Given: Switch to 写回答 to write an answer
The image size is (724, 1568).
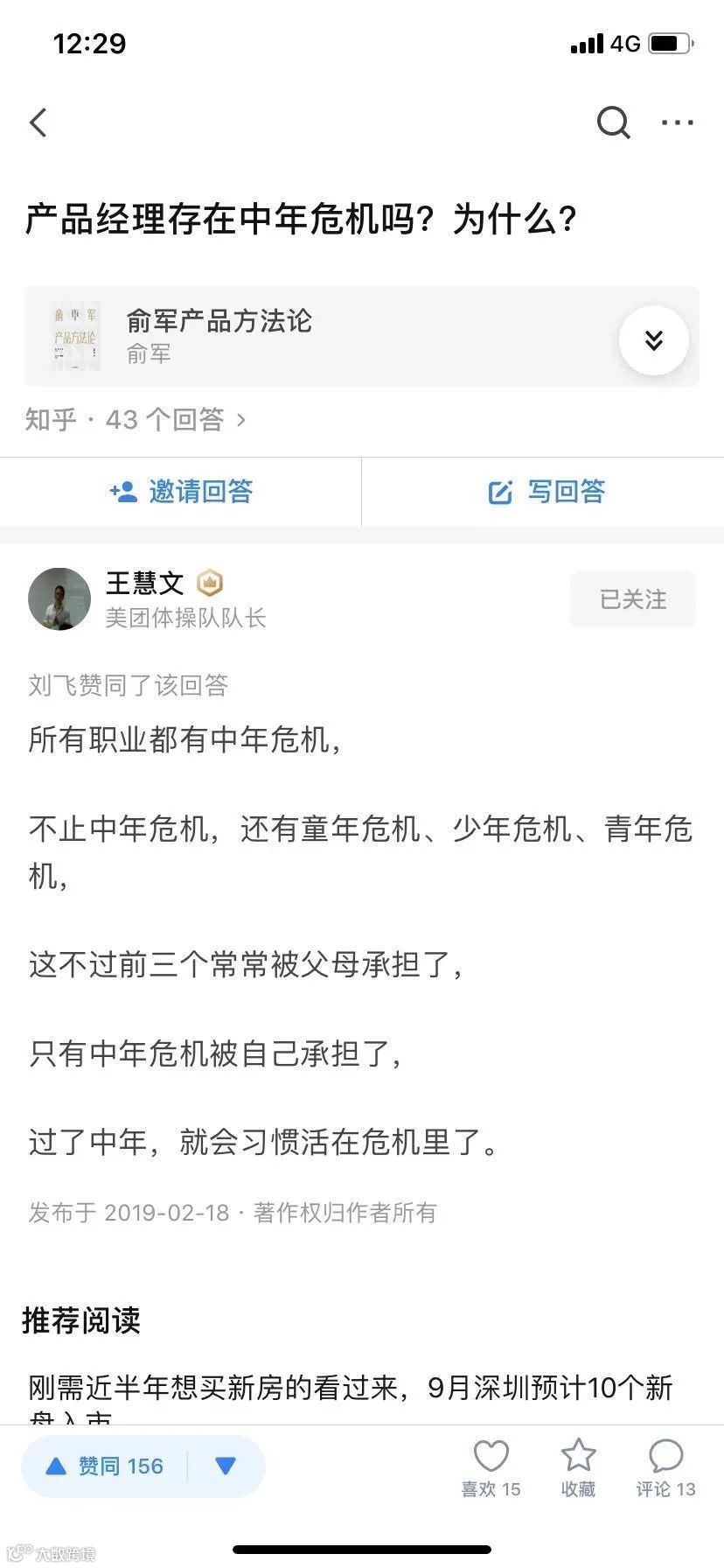Looking at the screenshot, I should pyautogui.click(x=544, y=492).
